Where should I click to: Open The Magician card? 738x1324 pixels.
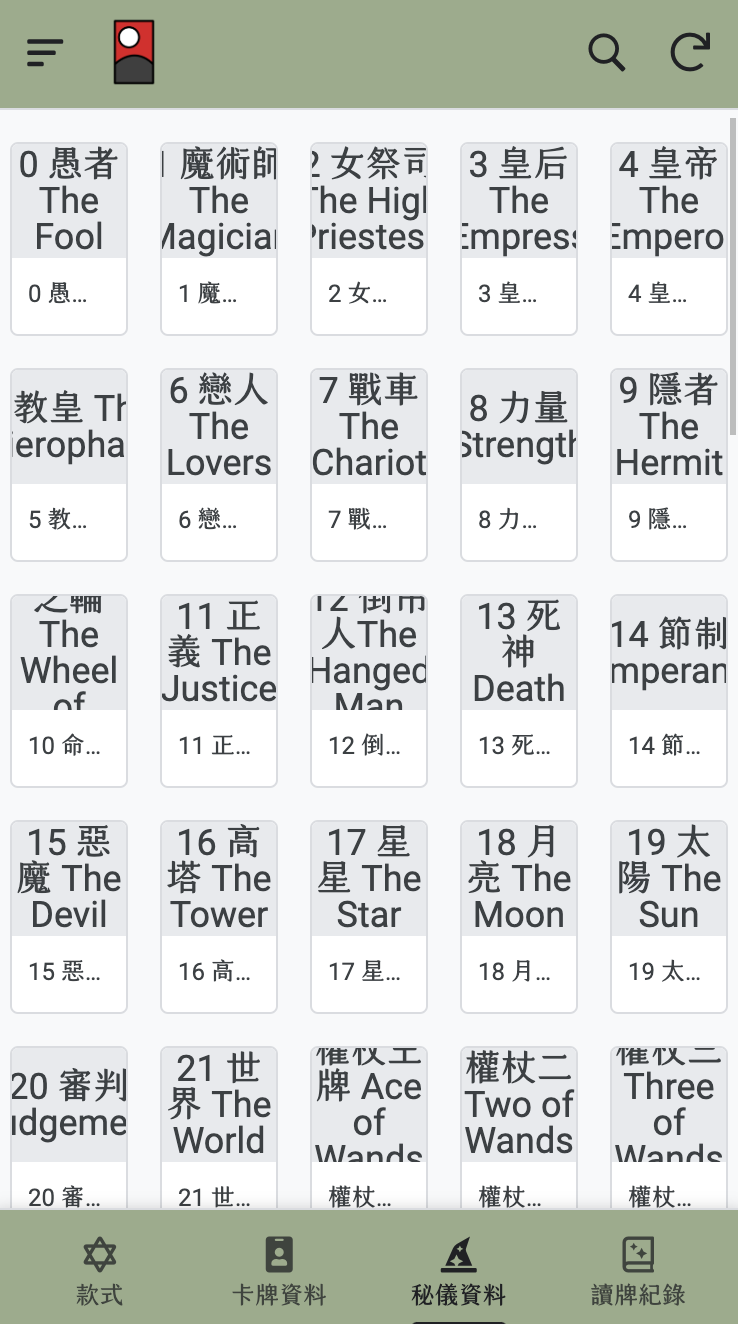coord(219,238)
